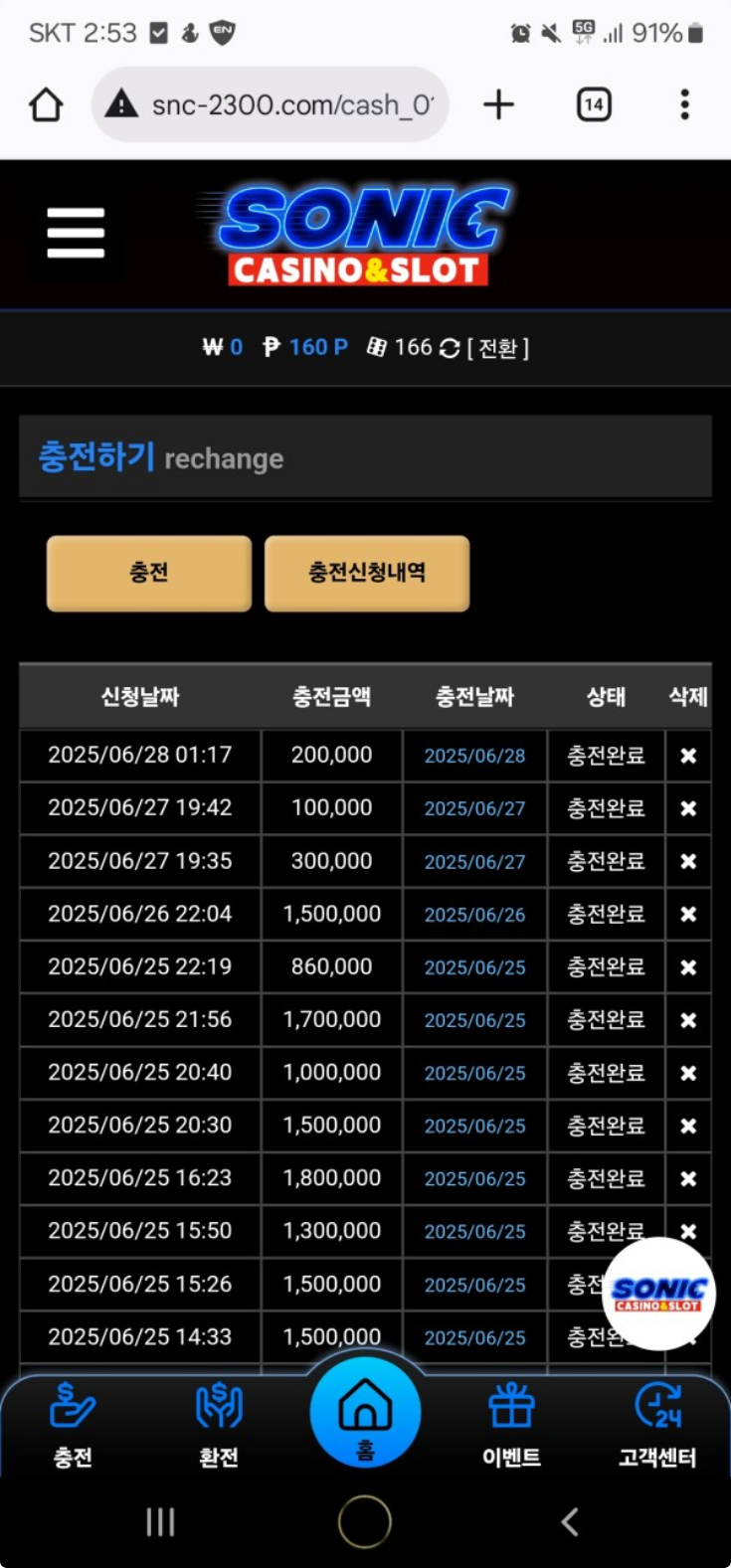The height and width of the screenshot is (1568, 731).
Task: Open a new browser tab
Action: pos(498,104)
